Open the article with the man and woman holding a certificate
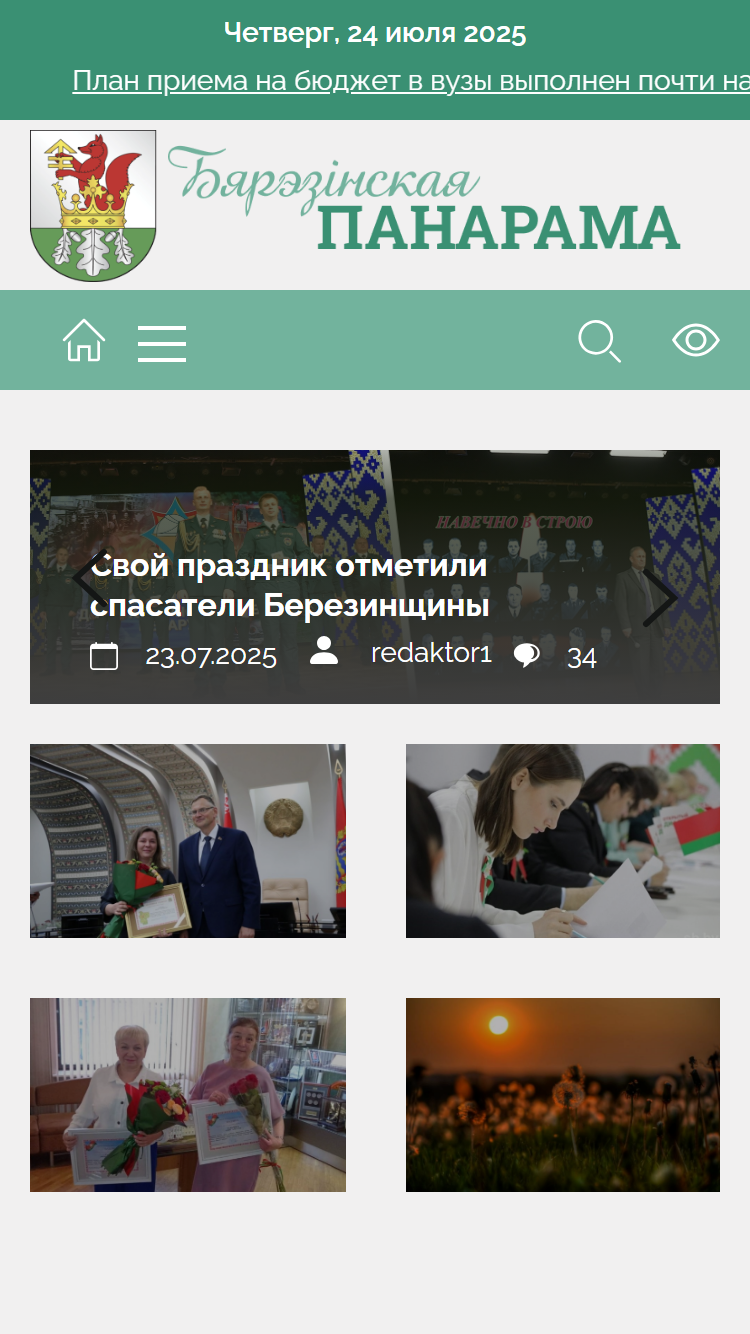The width and height of the screenshot is (750, 1334). [x=188, y=841]
